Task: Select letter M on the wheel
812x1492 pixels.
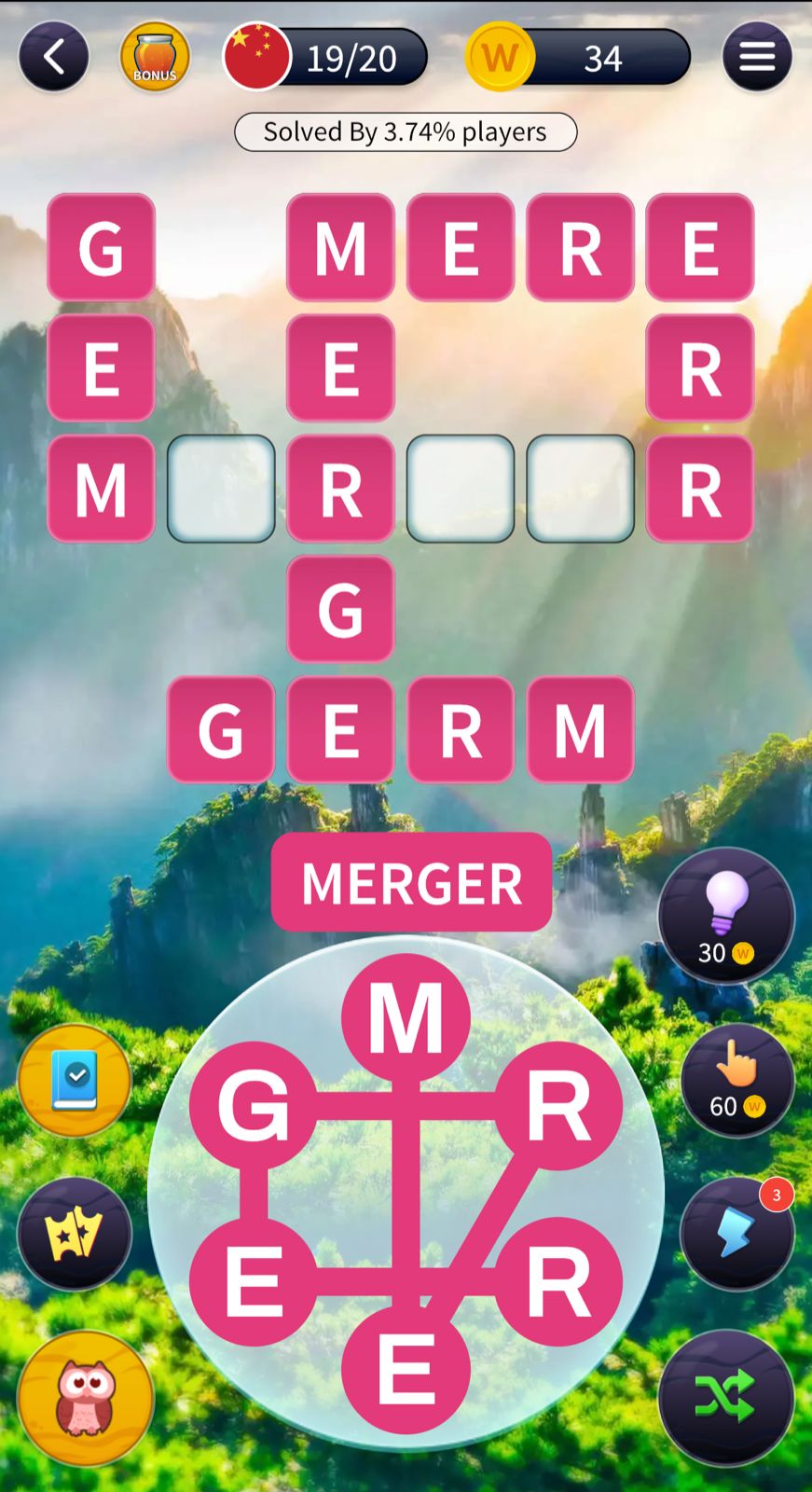Action: (406, 1018)
